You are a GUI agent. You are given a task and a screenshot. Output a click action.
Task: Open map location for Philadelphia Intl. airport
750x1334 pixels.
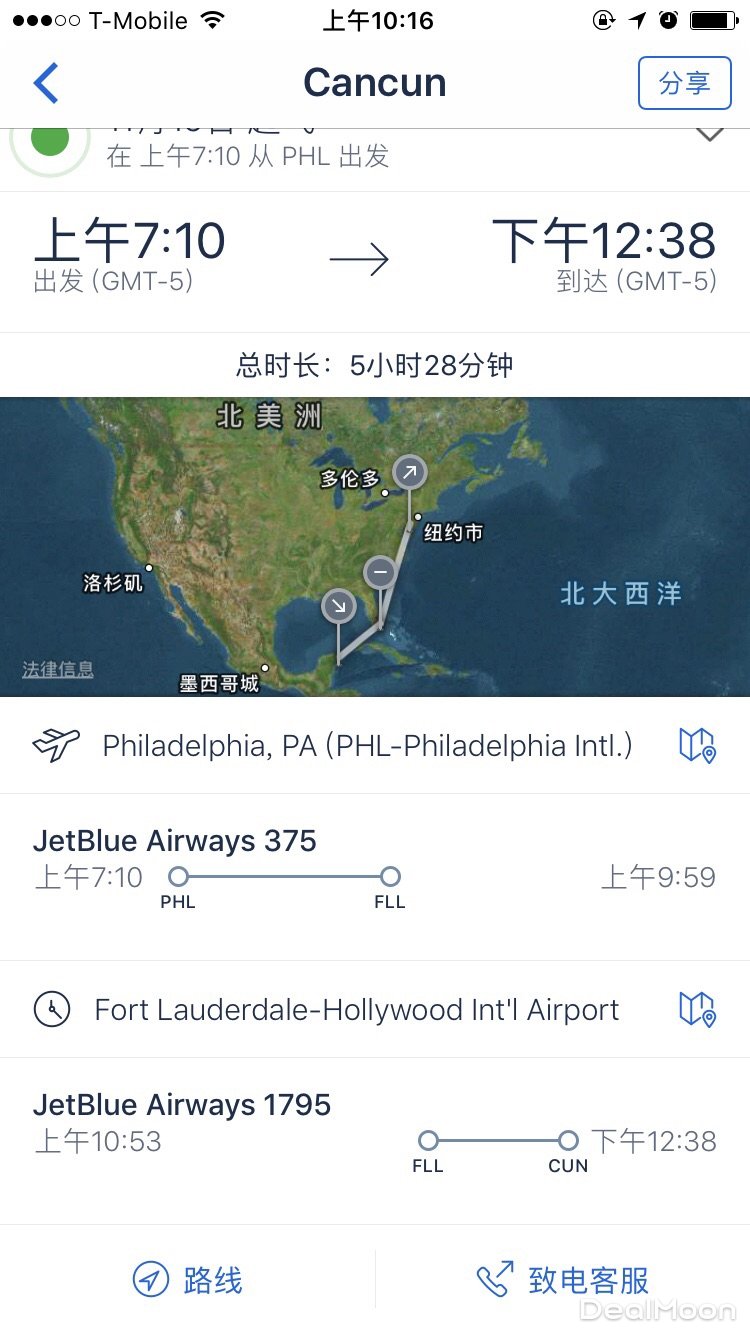tap(696, 745)
